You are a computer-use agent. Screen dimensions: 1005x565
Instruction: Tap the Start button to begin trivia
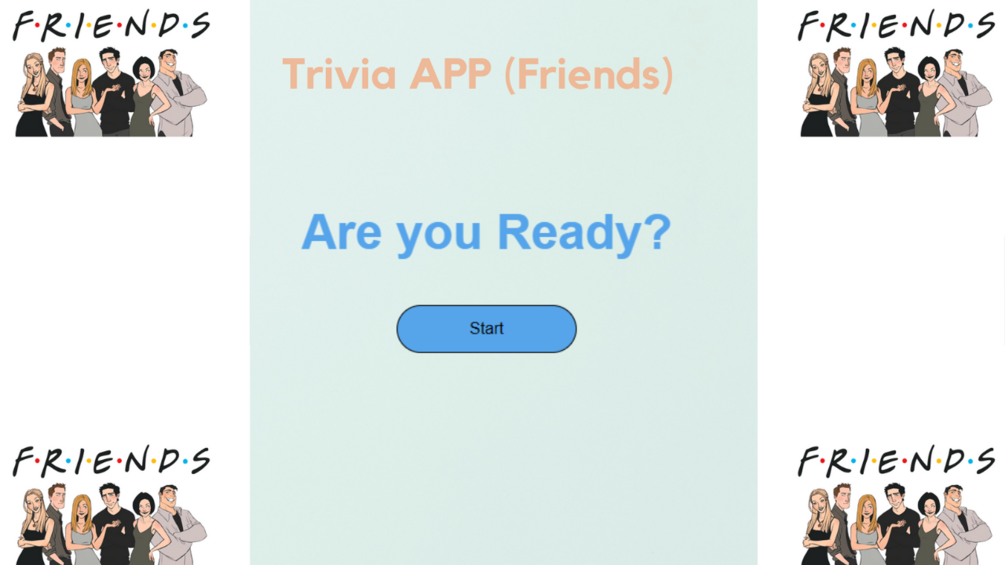[x=486, y=329]
